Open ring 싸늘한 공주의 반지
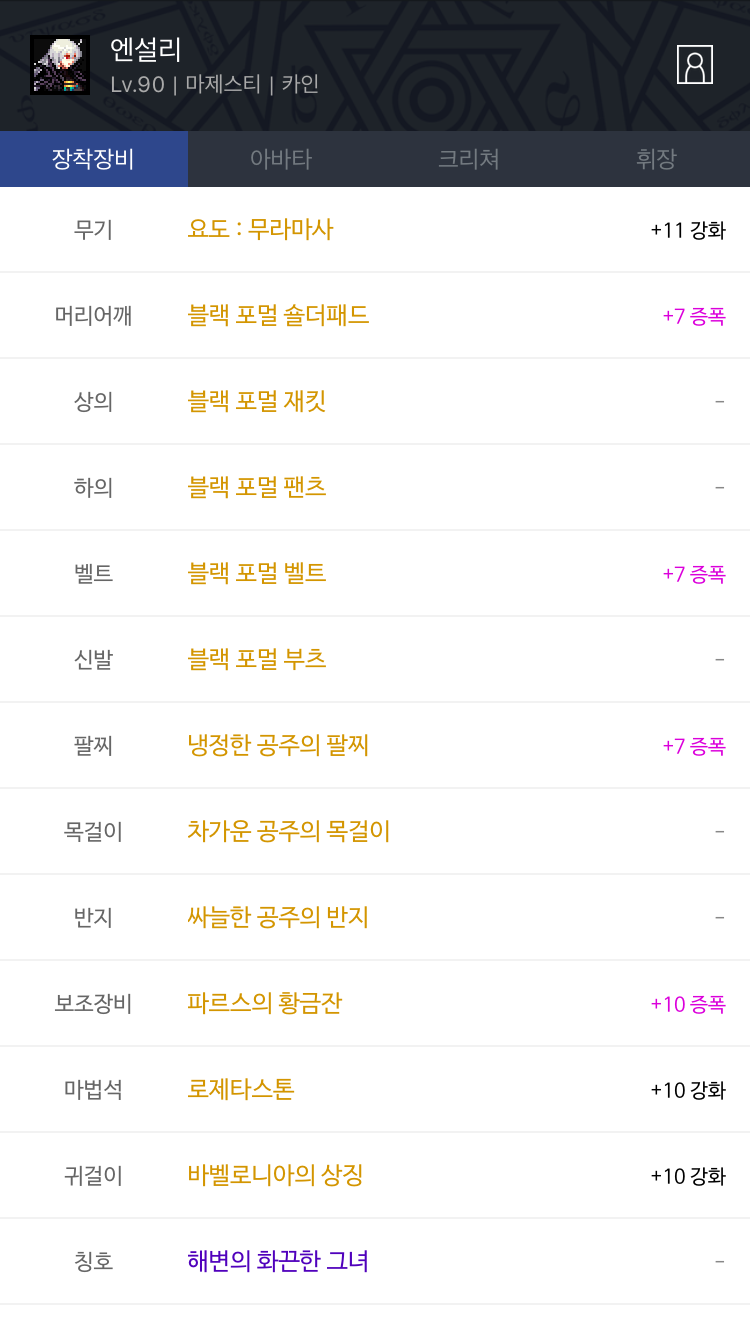 point(278,917)
